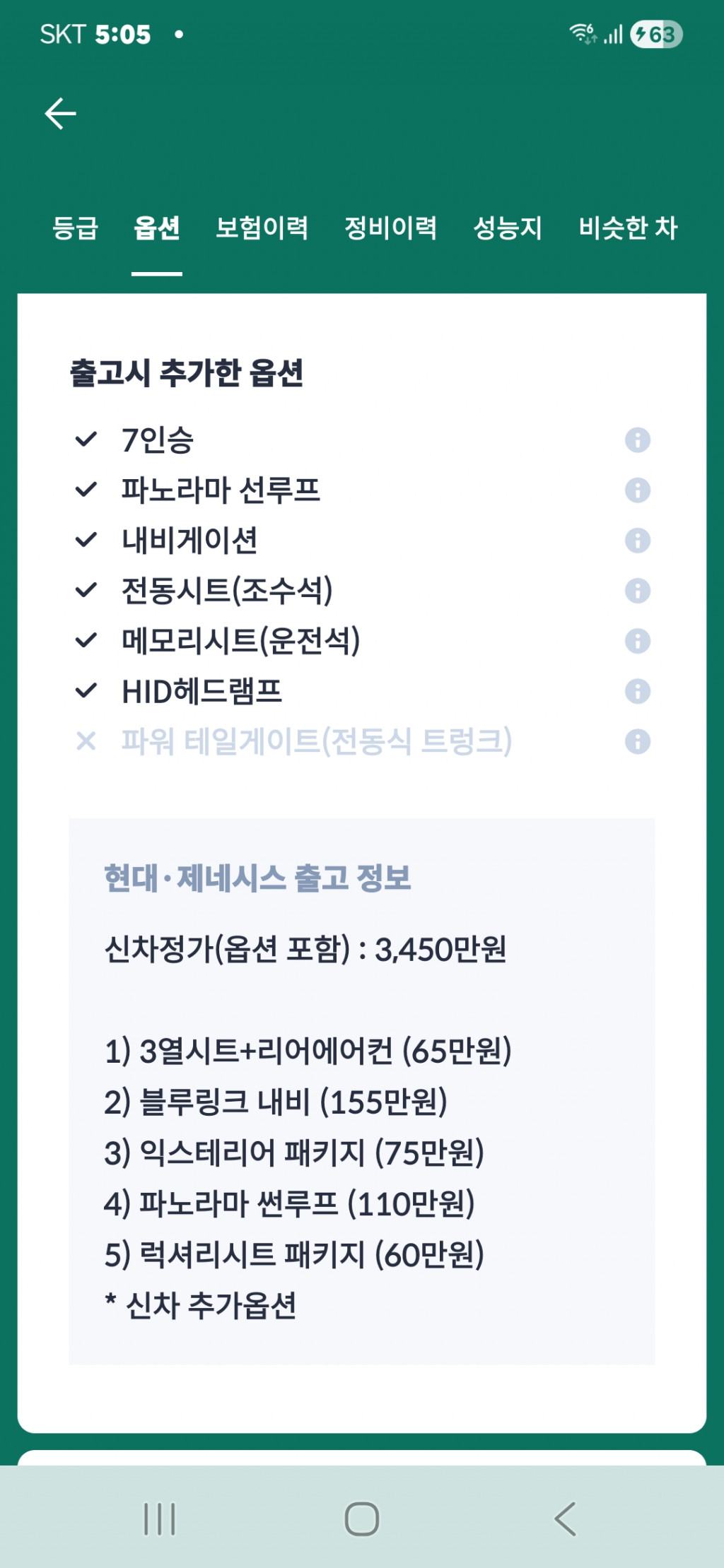Viewport: 724px width, 1568px height.
Task: Tap the info icon for 내비게이션
Action: (637, 541)
